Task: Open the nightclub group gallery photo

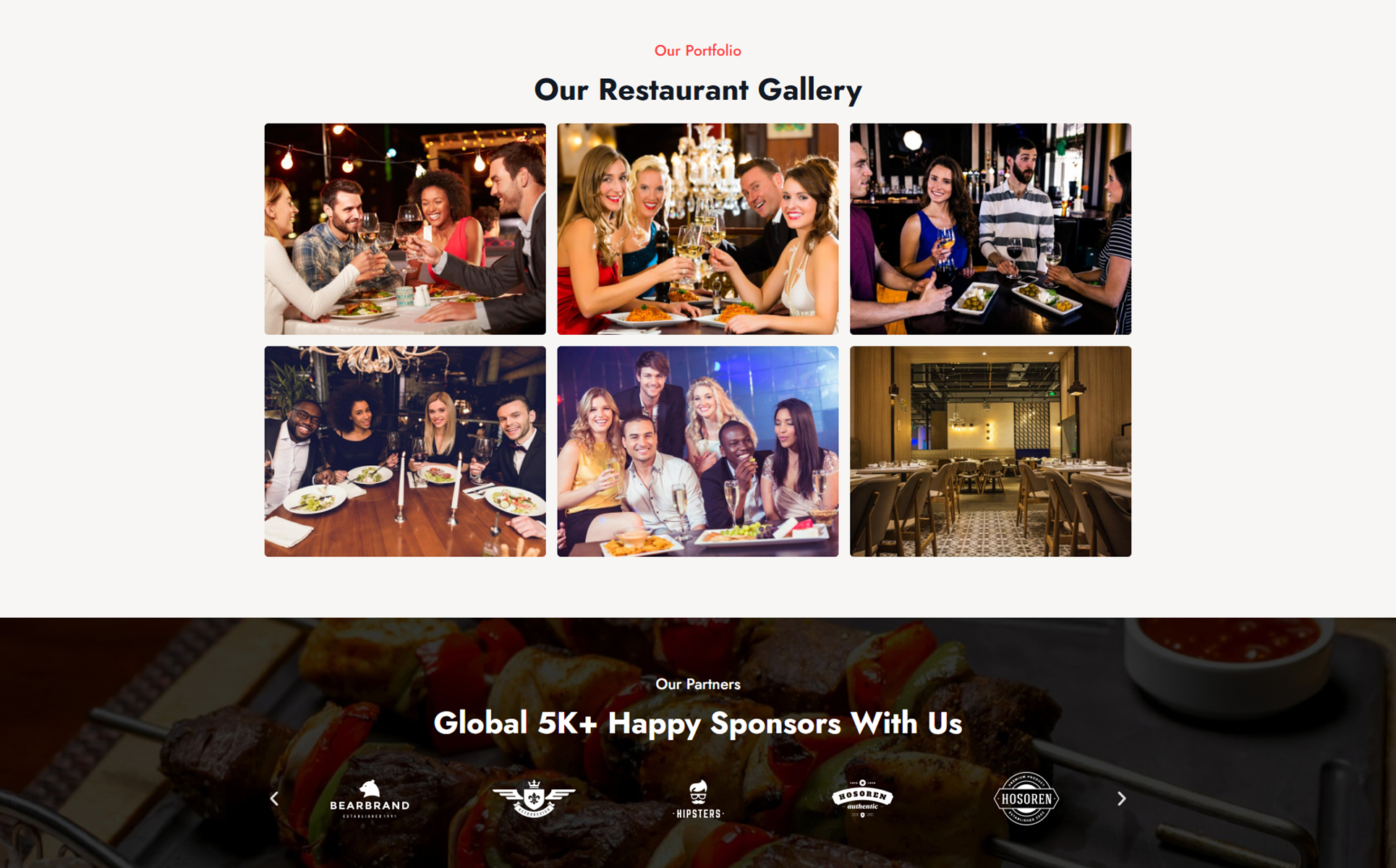Action: pyautogui.click(x=697, y=451)
